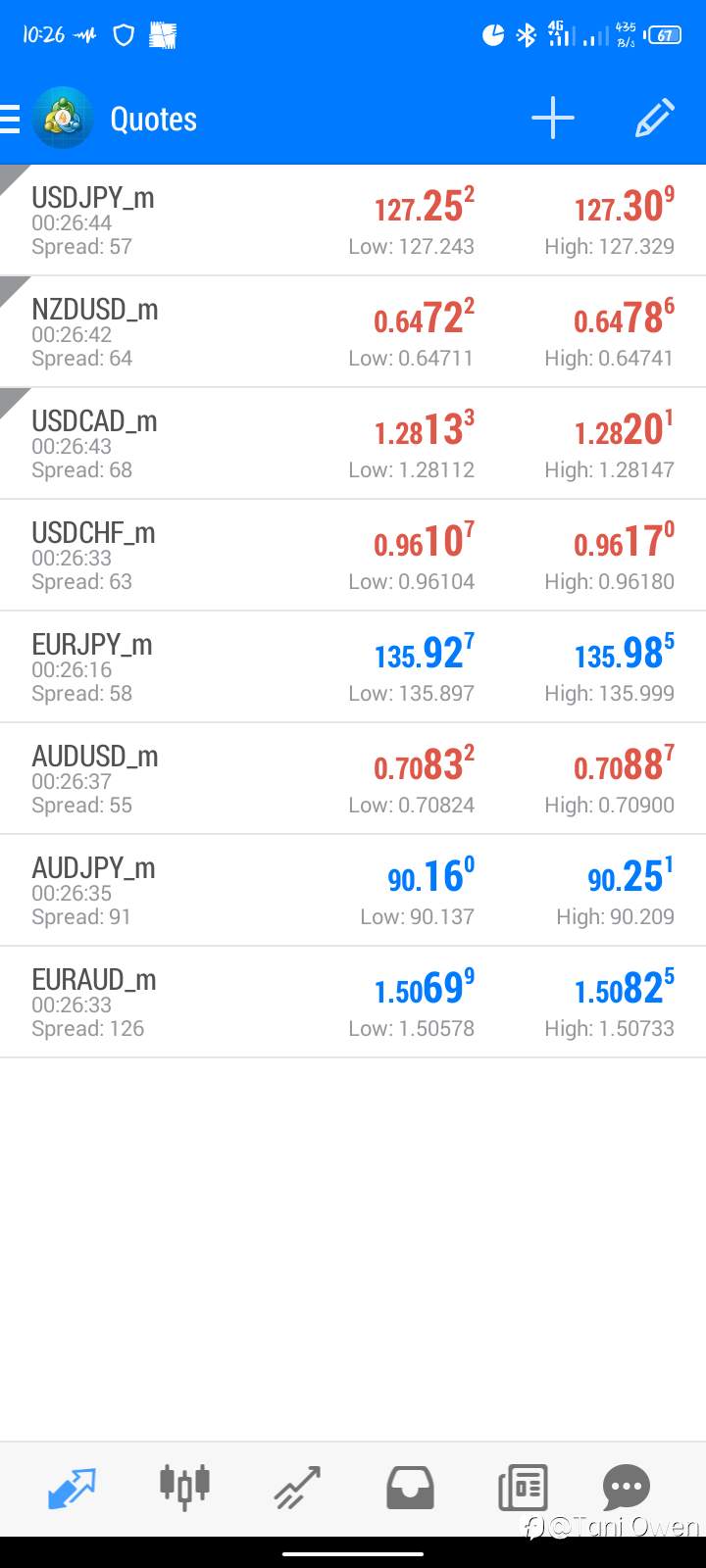The height and width of the screenshot is (1568, 706).
Task: Open the AUDUSD_m quote row
Action: [353, 779]
